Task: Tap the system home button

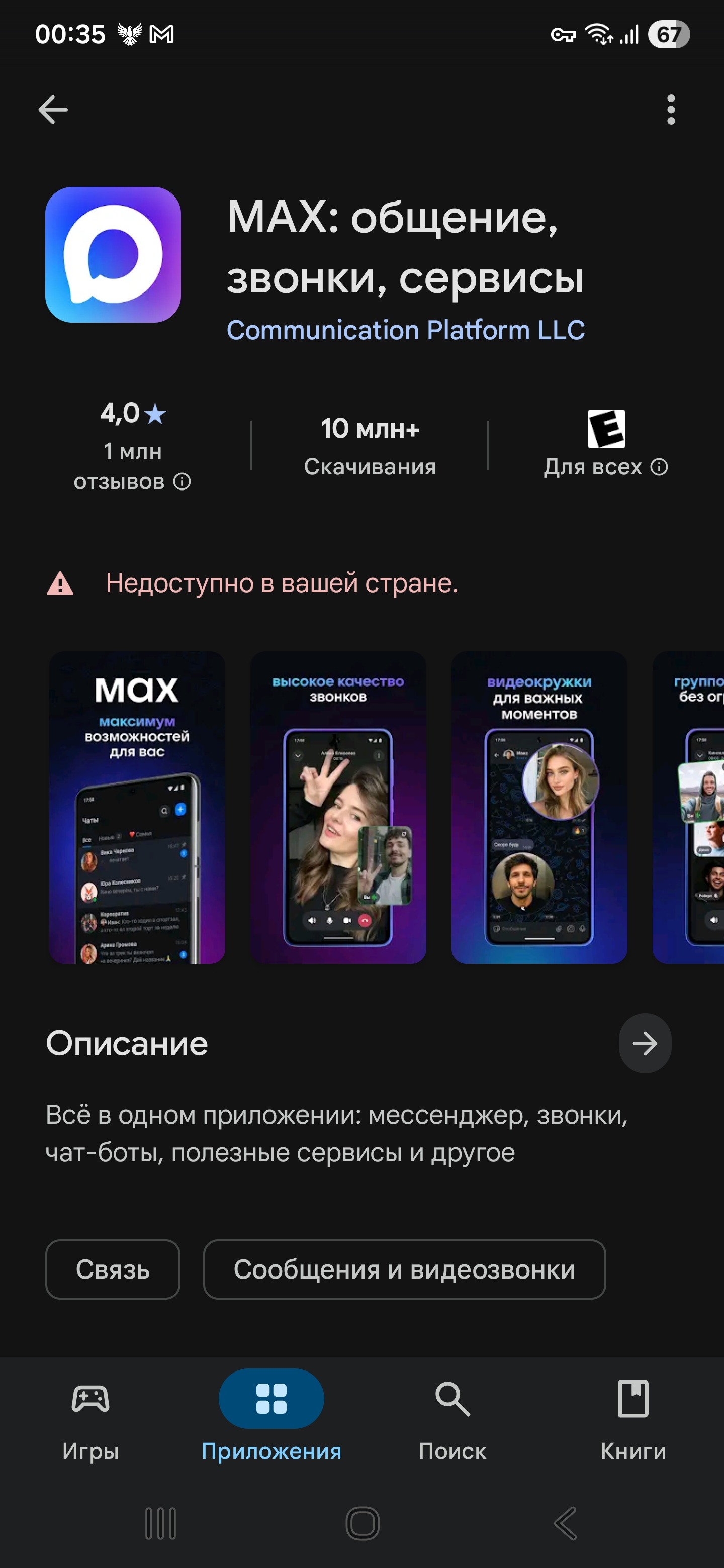Action: (363, 1524)
